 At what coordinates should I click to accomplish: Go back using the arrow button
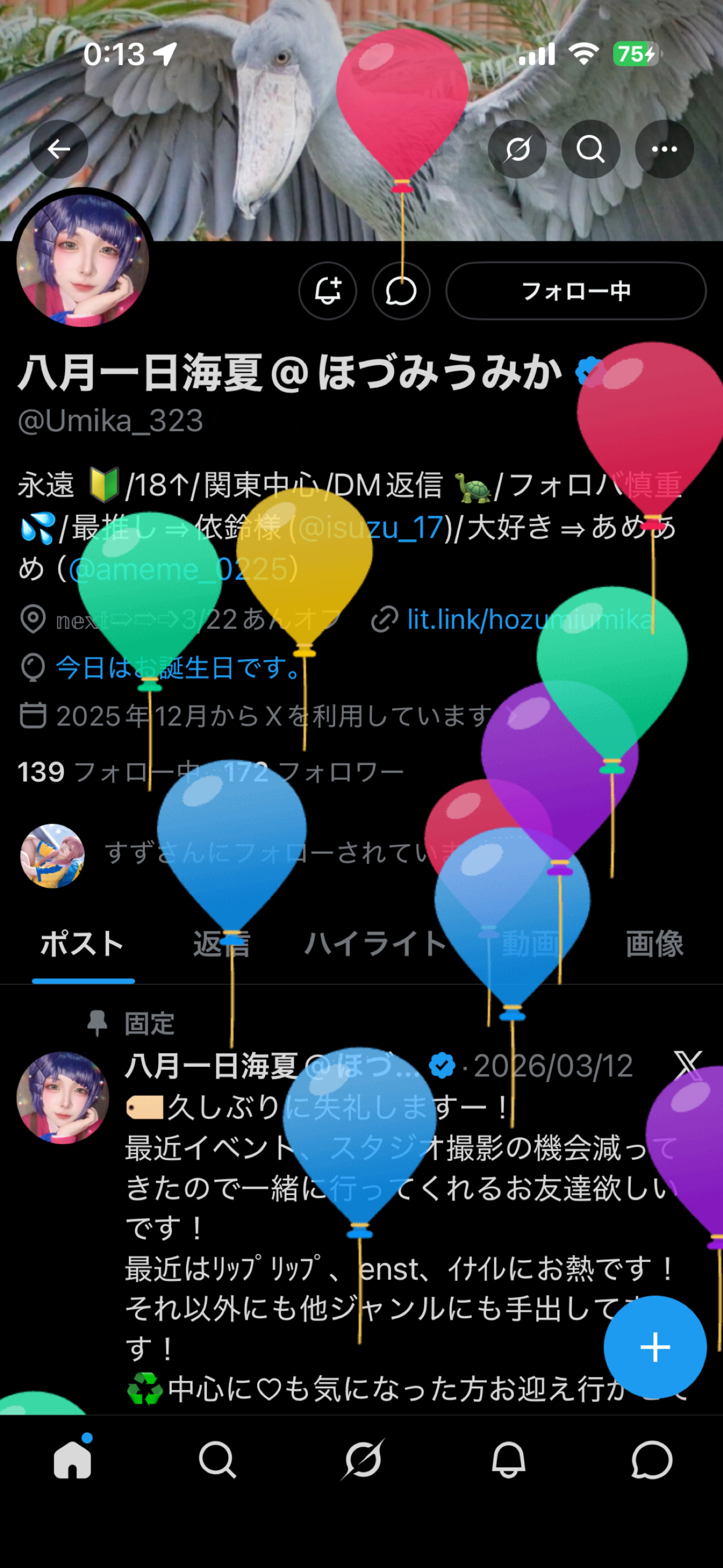[x=59, y=149]
